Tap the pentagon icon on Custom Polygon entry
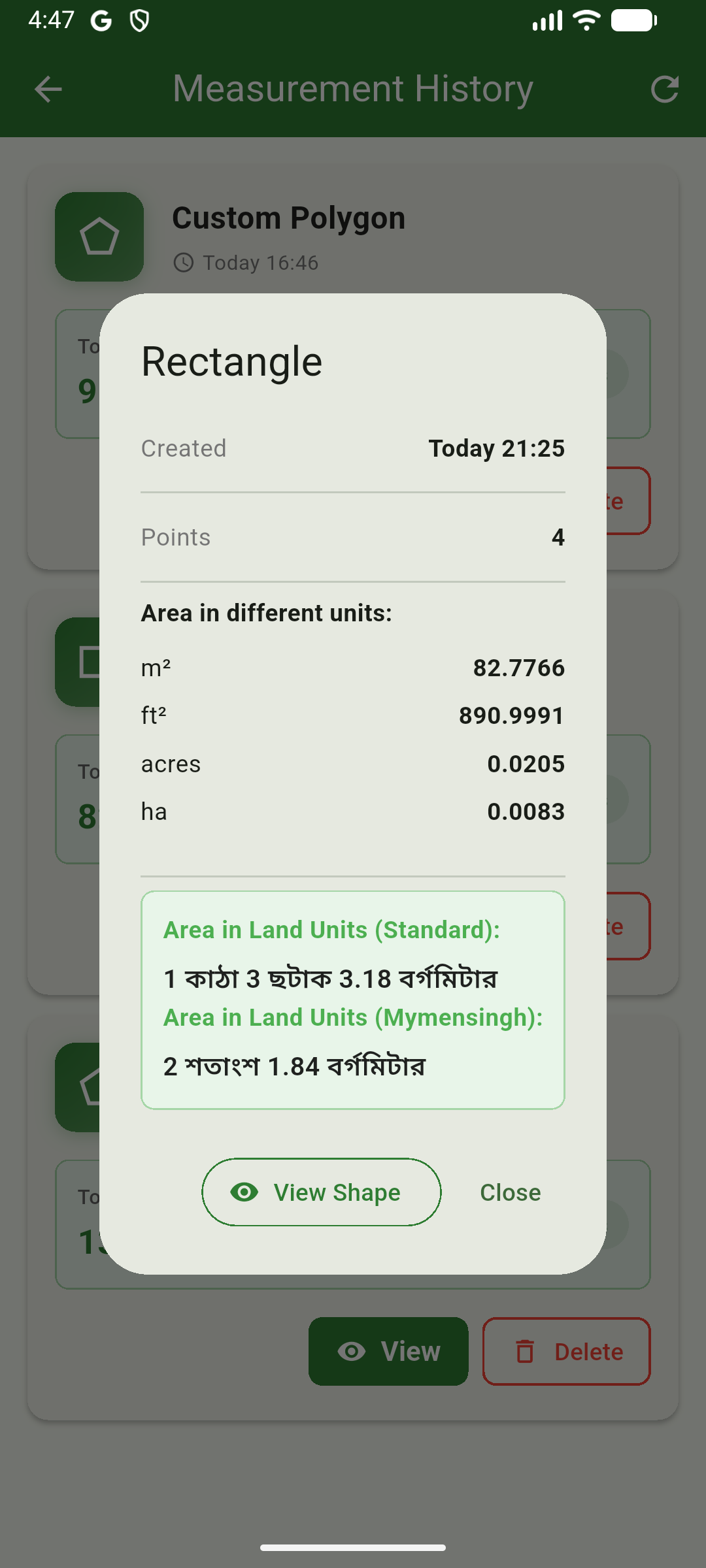The height and width of the screenshot is (1568, 706). click(99, 237)
